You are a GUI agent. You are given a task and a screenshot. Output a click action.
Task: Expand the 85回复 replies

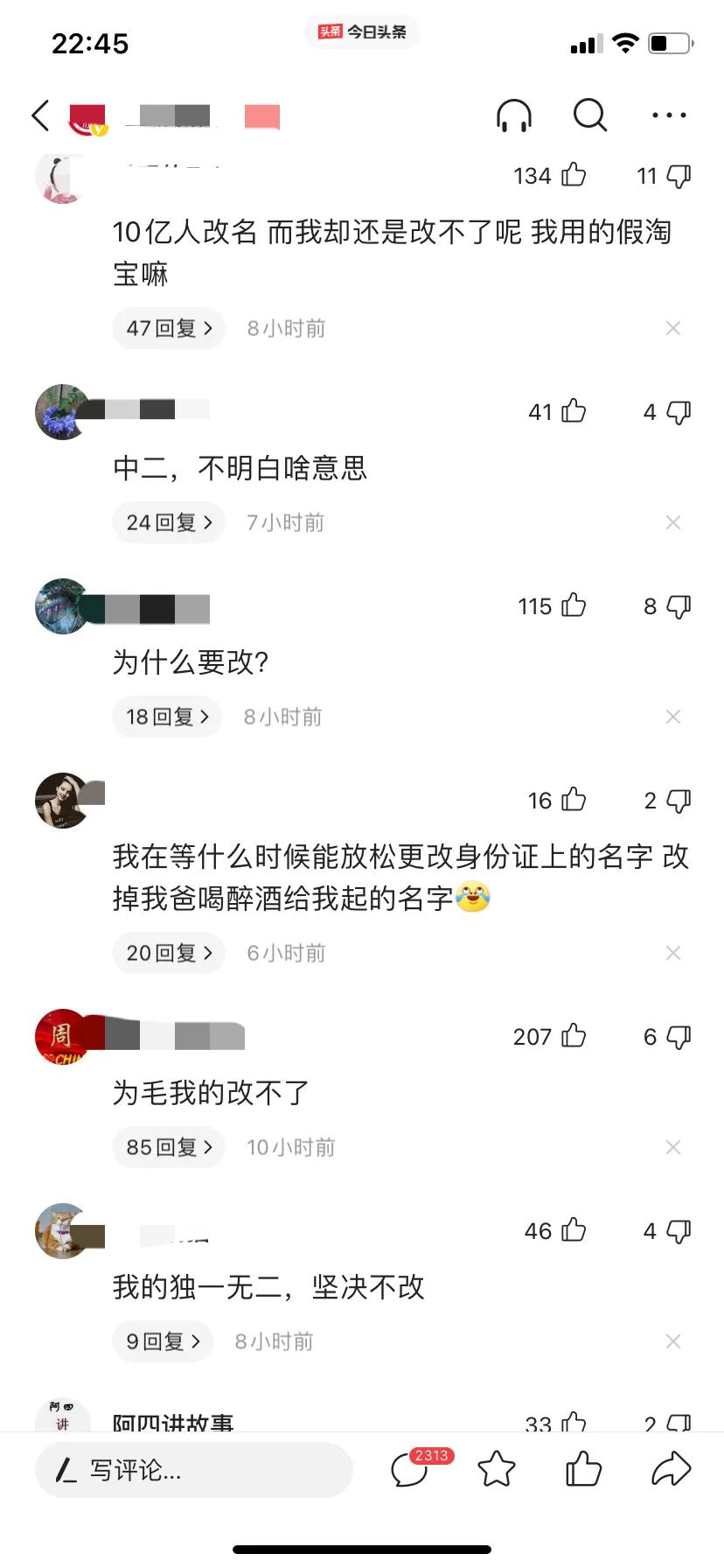[168, 1147]
